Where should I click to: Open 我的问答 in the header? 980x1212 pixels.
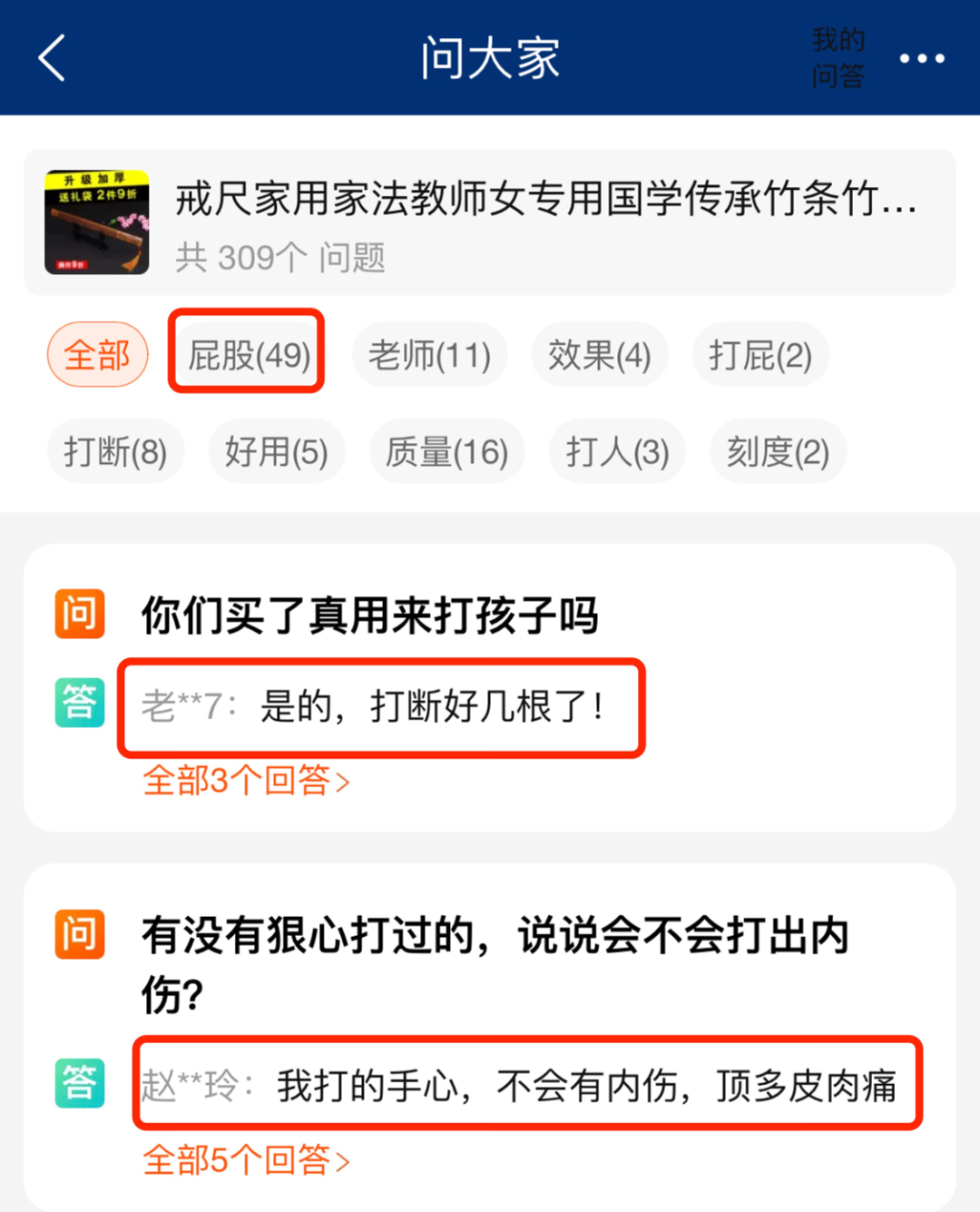tap(838, 58)
